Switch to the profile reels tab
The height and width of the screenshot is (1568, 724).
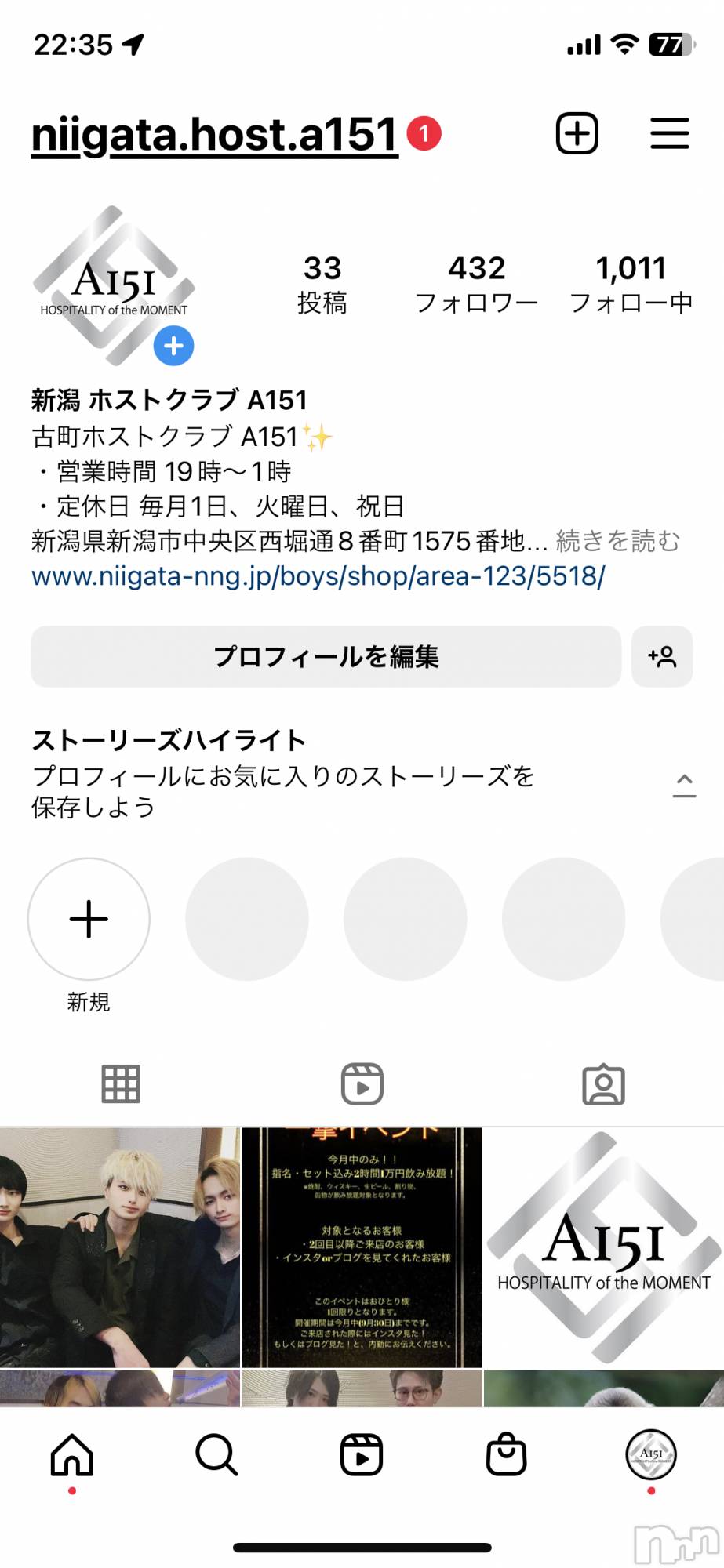tap(362, 1084)
